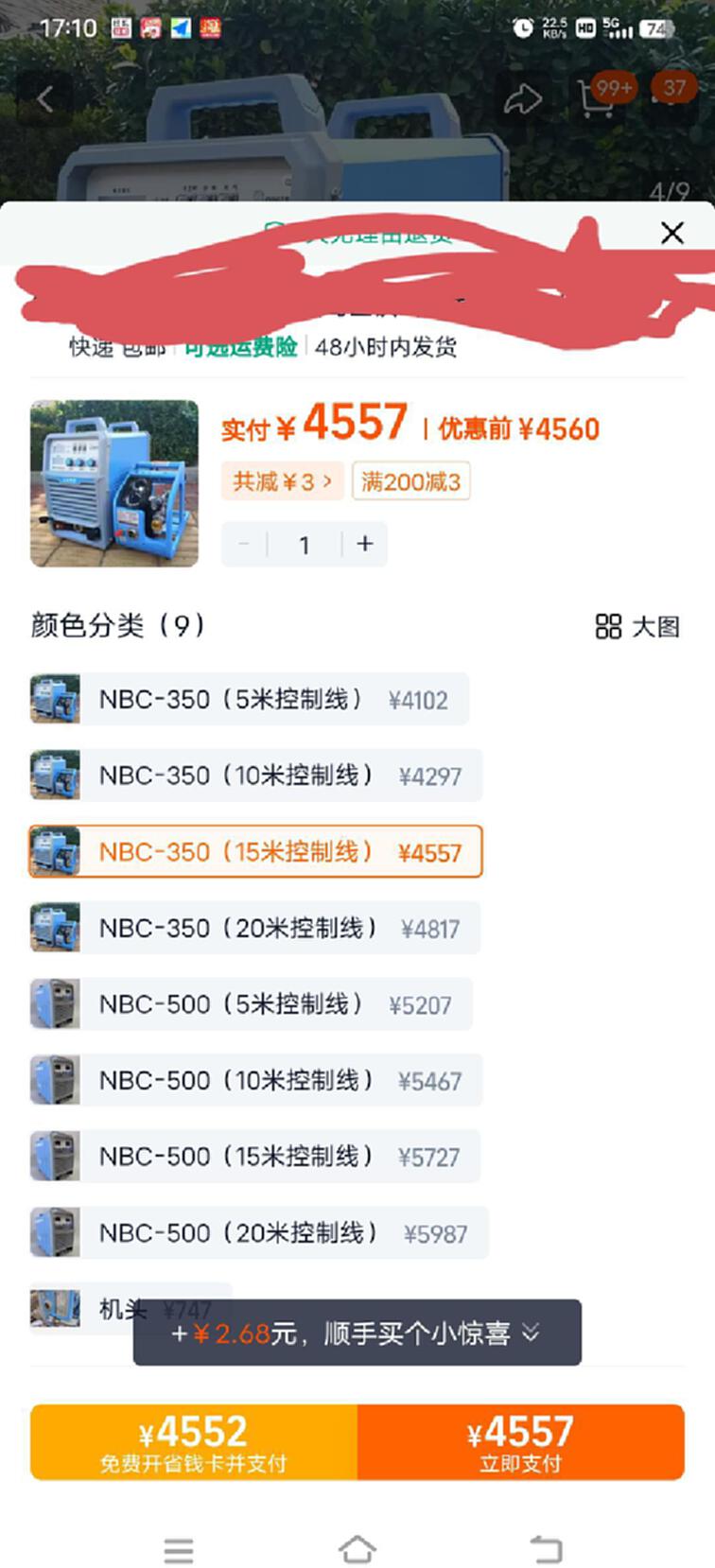Screen dimensions: 715x1568
Task: Select NBC-350（10米控制线）option
Action: 255,775
